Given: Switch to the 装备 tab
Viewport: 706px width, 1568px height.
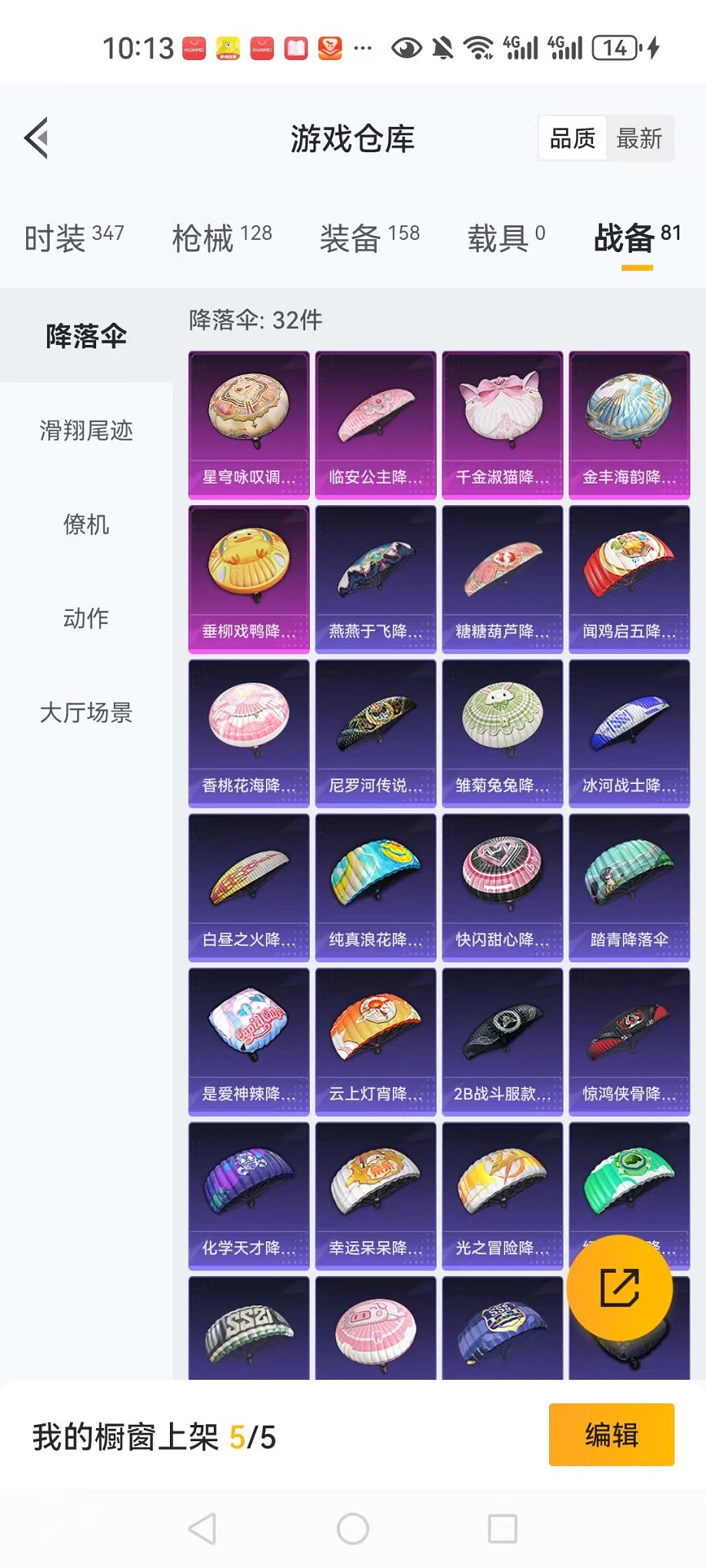Looking at the screenshot, I should pos(369,238).
